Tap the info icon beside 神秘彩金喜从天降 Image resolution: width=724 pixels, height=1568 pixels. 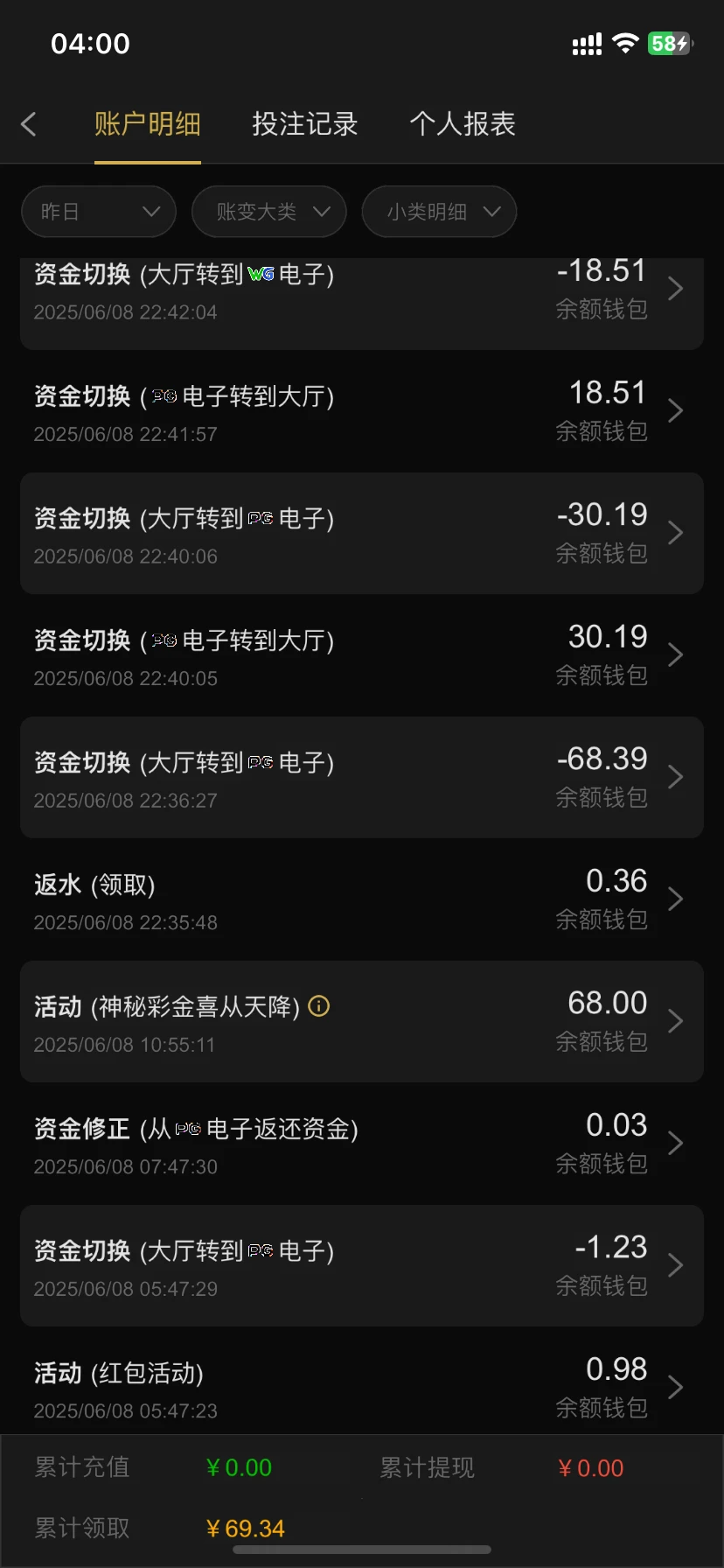(x=319, y=1006)
